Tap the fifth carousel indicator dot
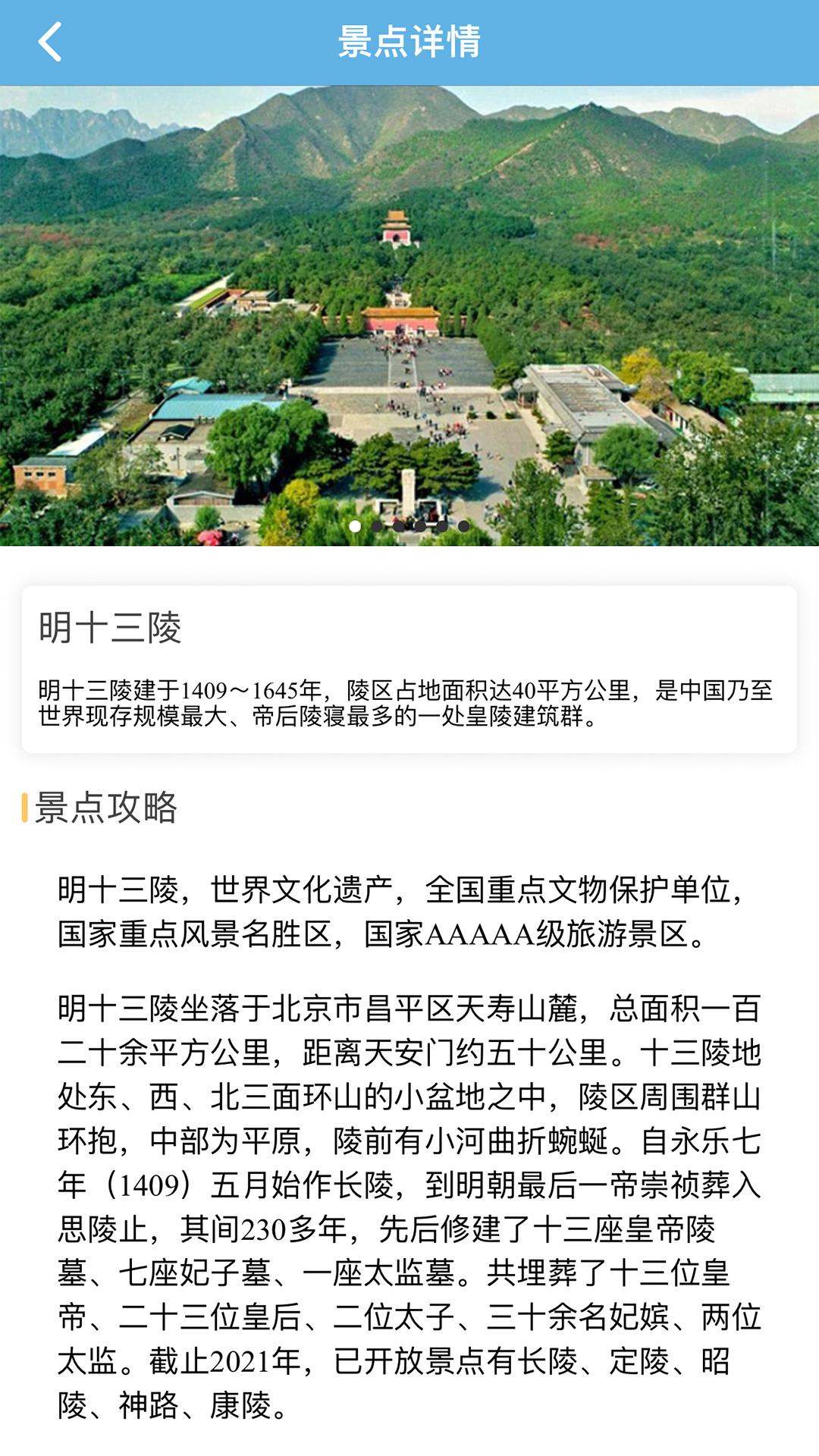This screenshot has width=819, height=1456. (443, 526)
